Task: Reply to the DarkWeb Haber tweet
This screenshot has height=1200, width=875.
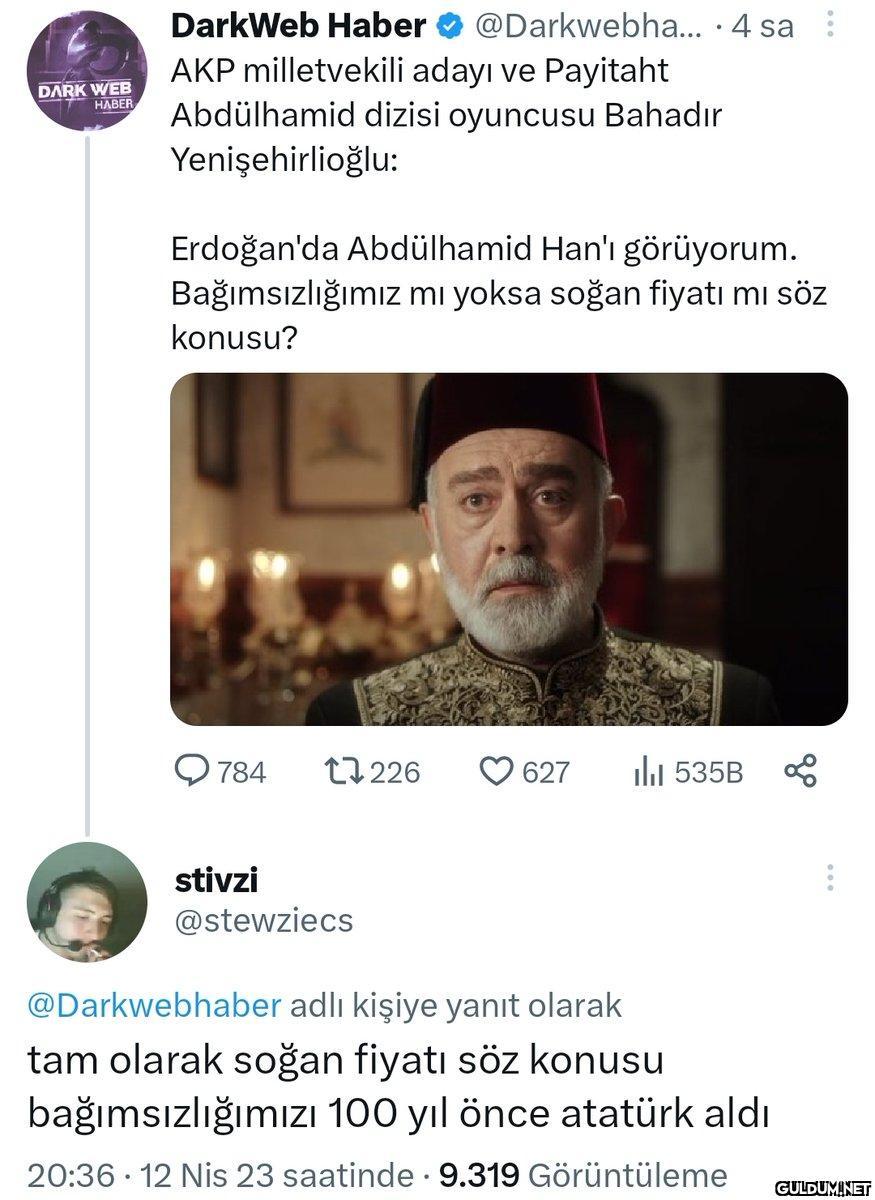Action: click(x=192, y=771)
